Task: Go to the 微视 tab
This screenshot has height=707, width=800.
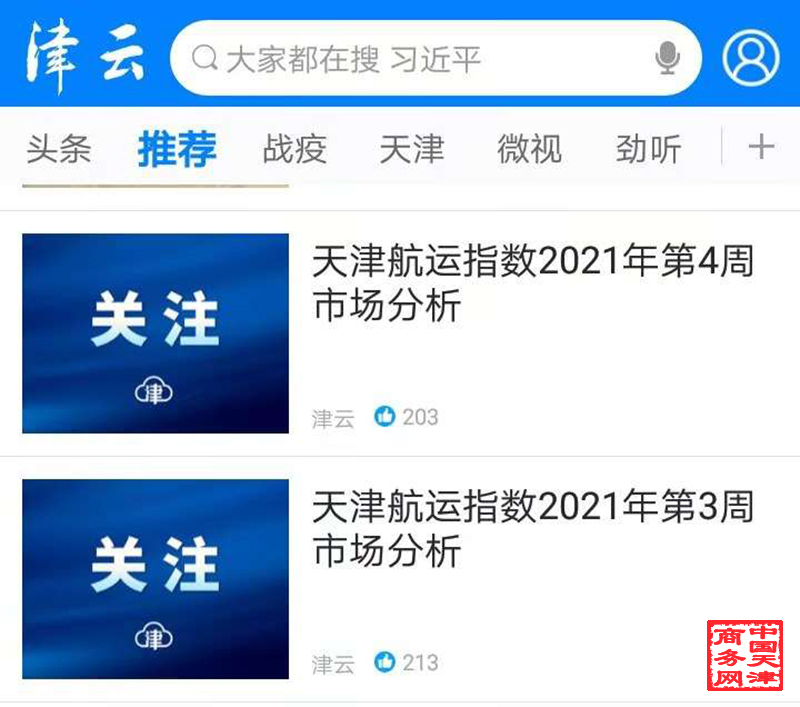Action: click(529, 150)
